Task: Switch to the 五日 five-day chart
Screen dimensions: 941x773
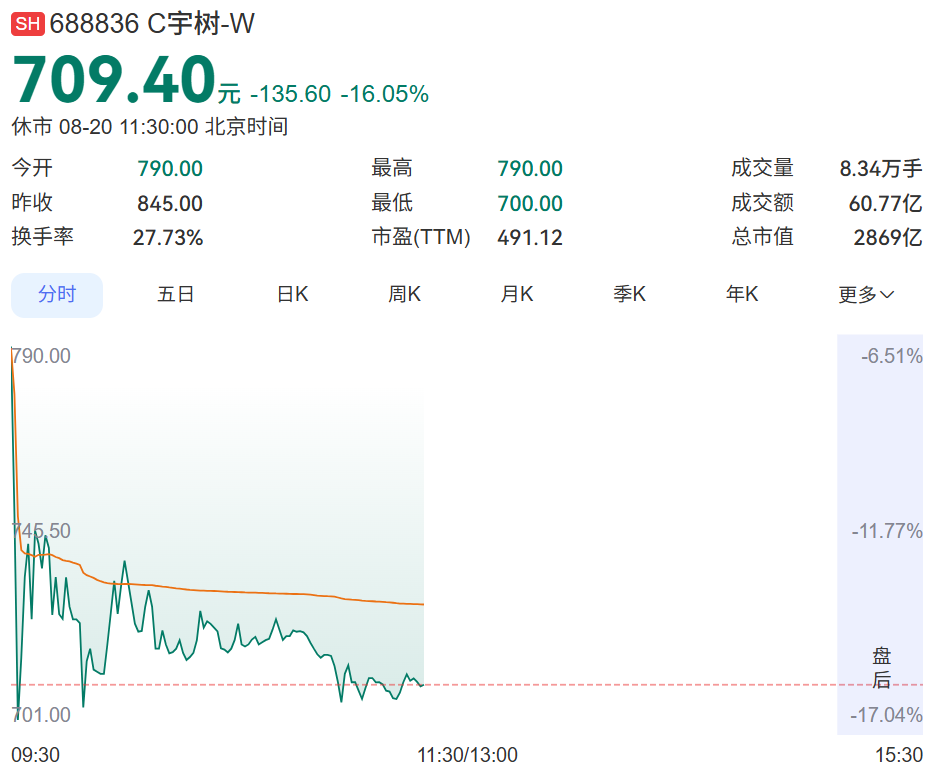Action: [x=175, y=295]
